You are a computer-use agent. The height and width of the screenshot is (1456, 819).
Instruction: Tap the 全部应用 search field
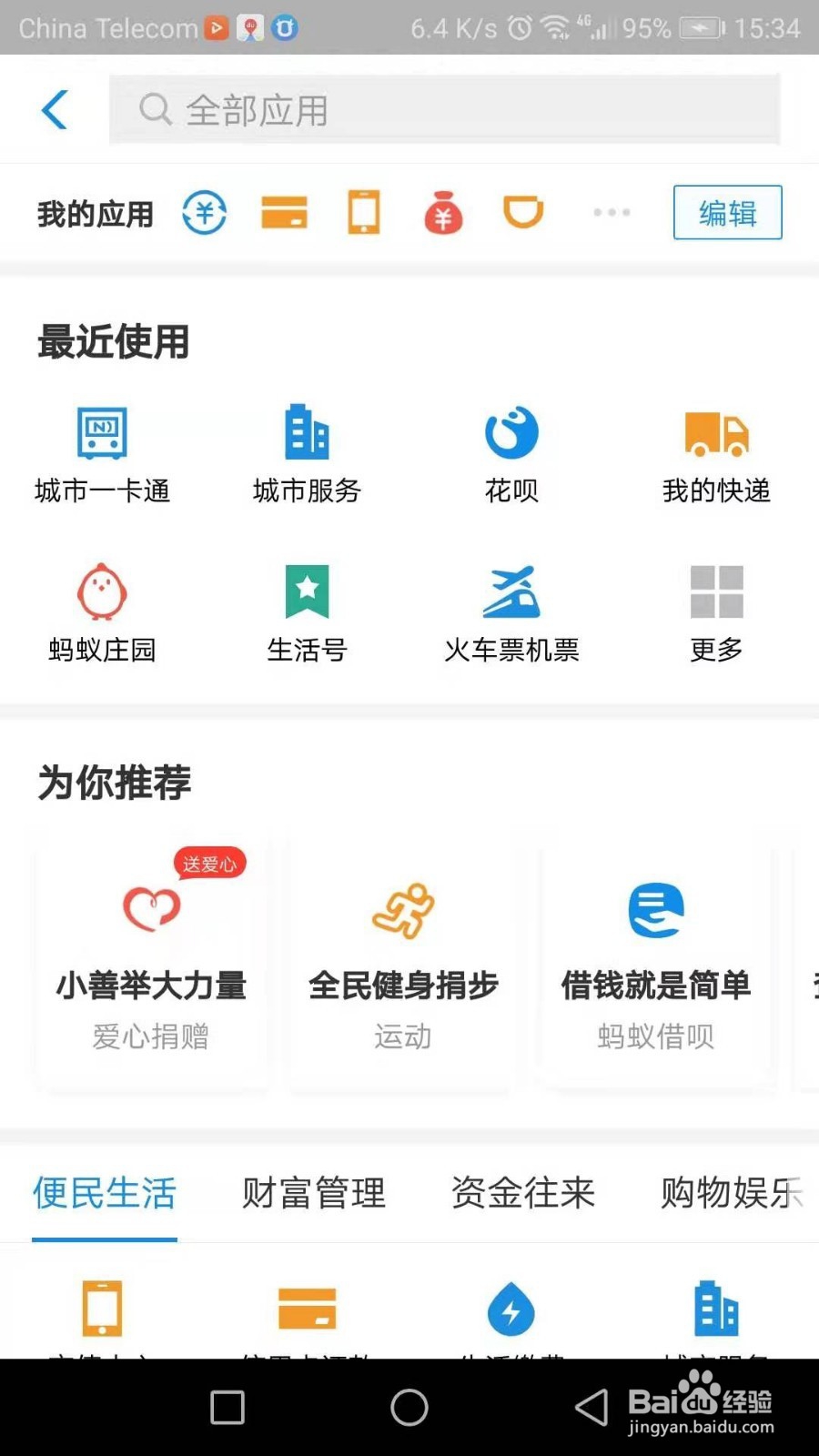tap(444, 110)
